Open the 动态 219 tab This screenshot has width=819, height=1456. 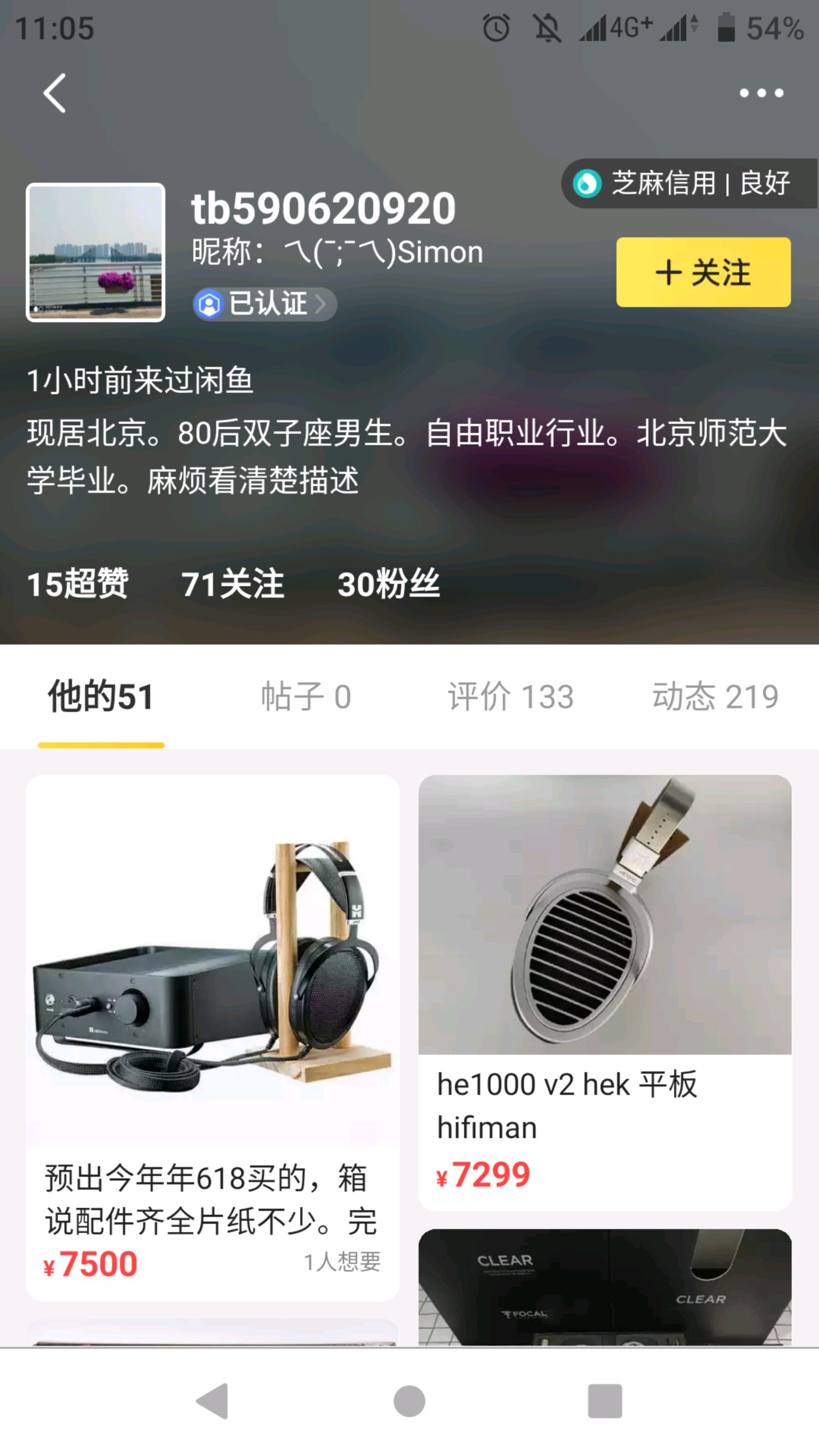coord(715,697)
